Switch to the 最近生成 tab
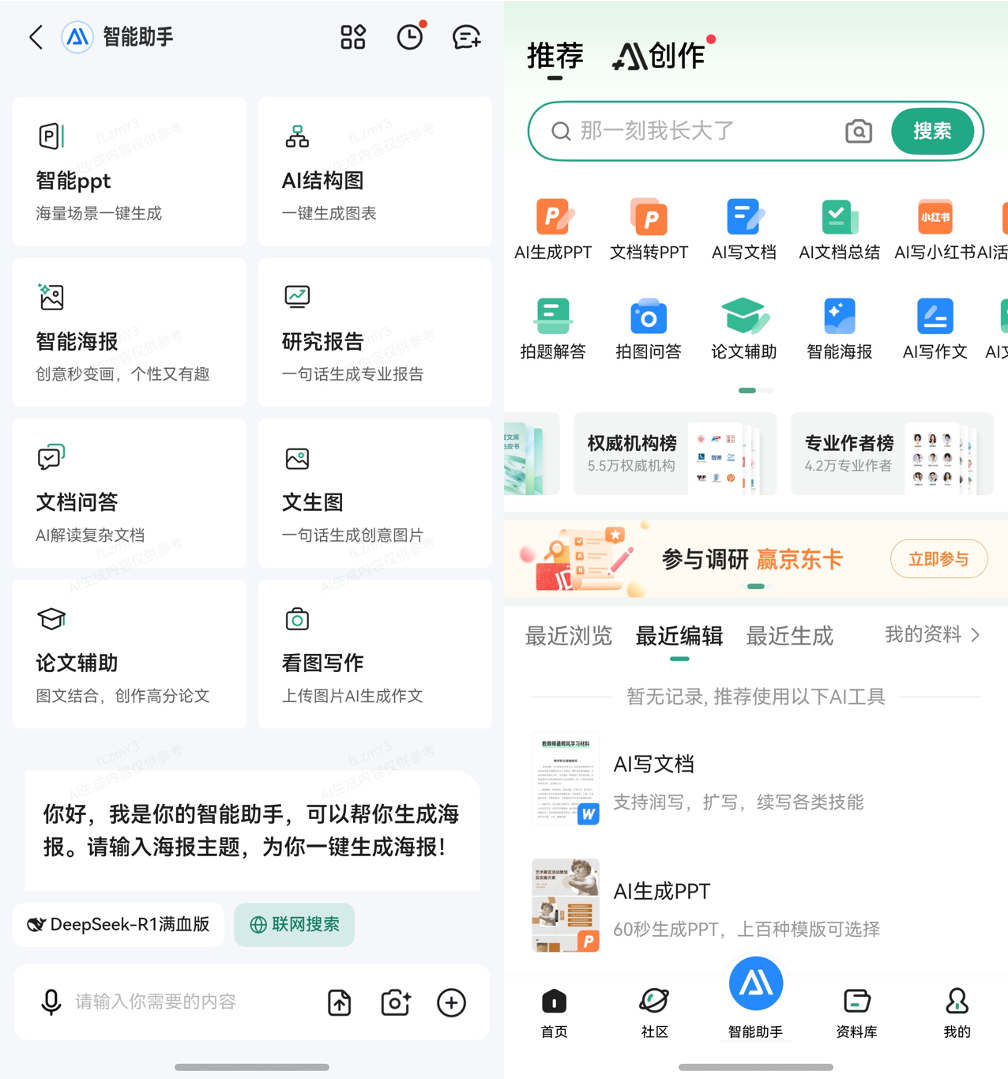This screenshot has width=1008, height=1079. pyautogui.click(x=789, y=636)
